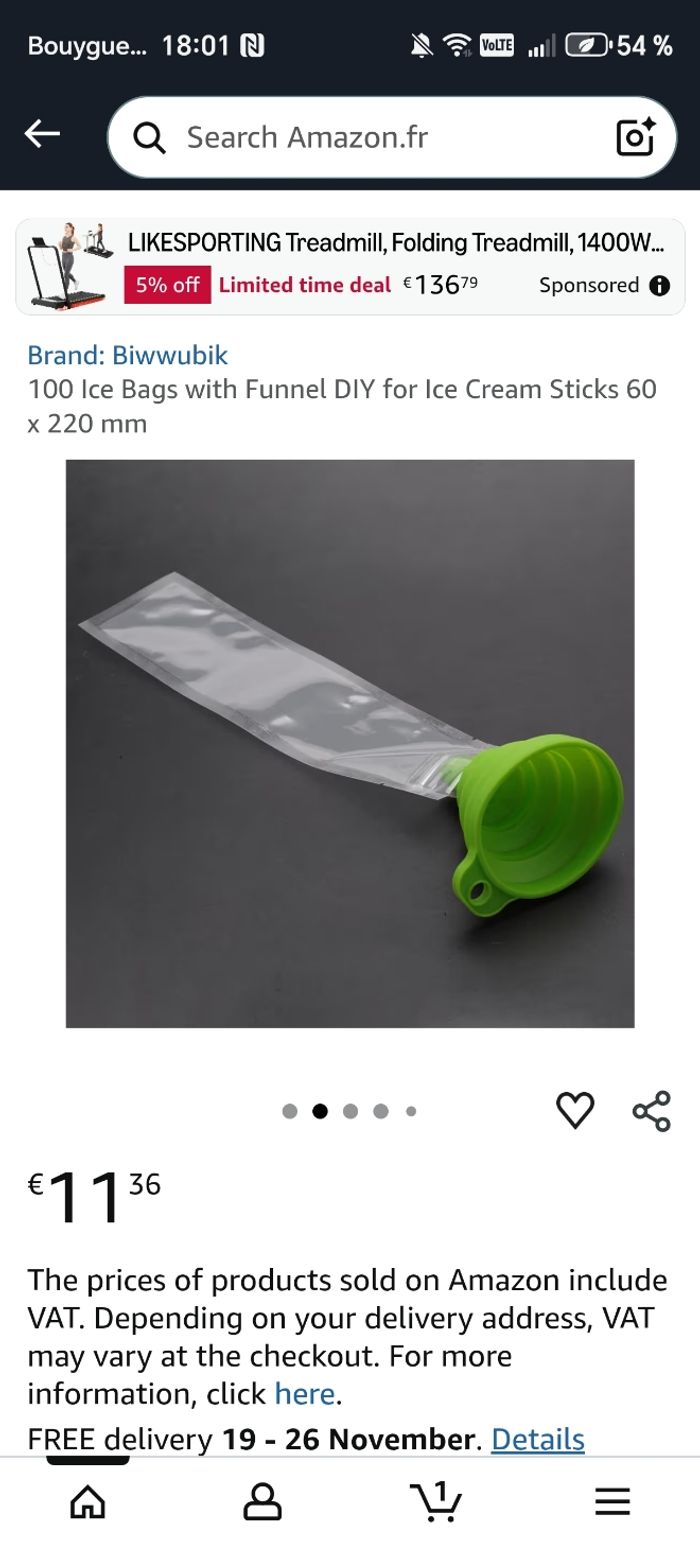Share this product
Image resolution: width=700 pixels, height=1546 pixels.
[x=651, y=1111]
